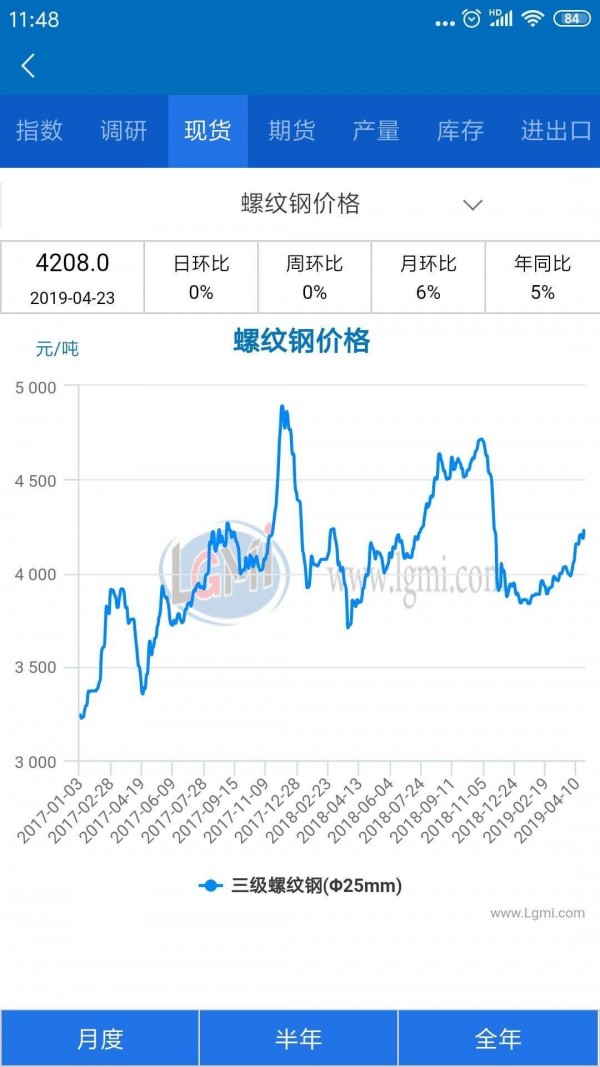
Task: Open the 产量 tab
Action: pyautogui.click(x=376, y=131)
